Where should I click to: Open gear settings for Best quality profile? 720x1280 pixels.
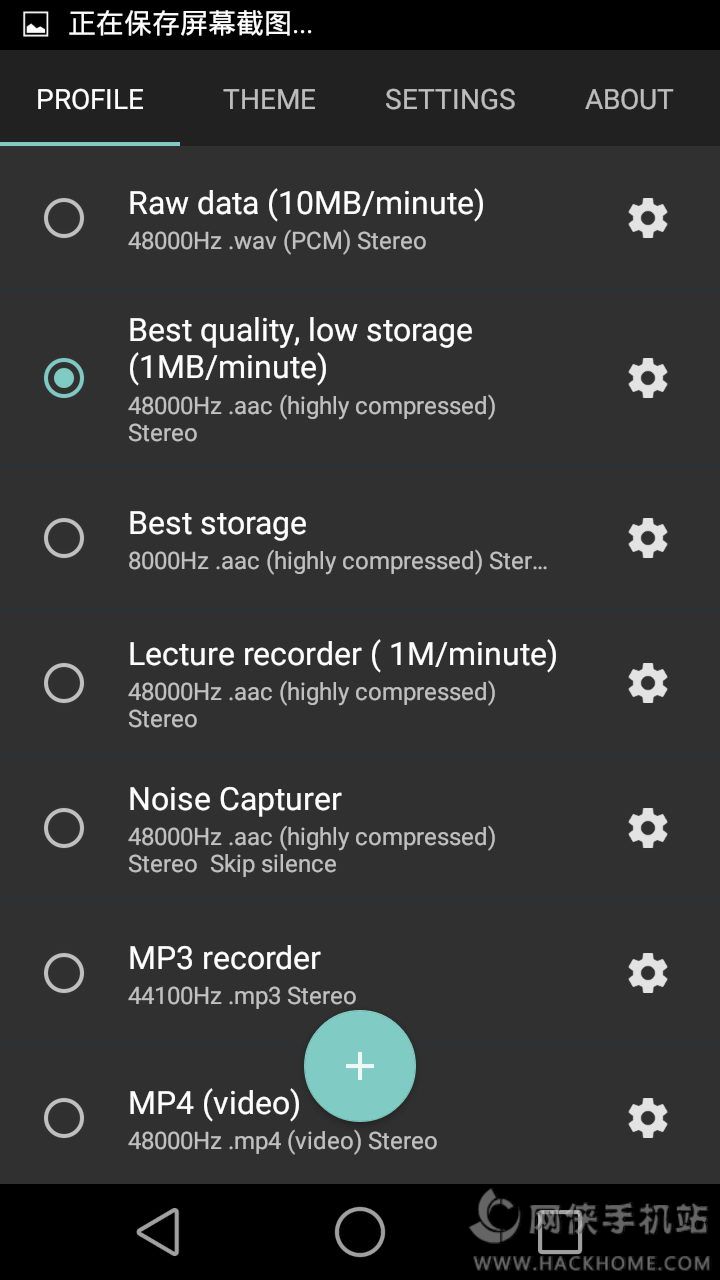point(647,378)
